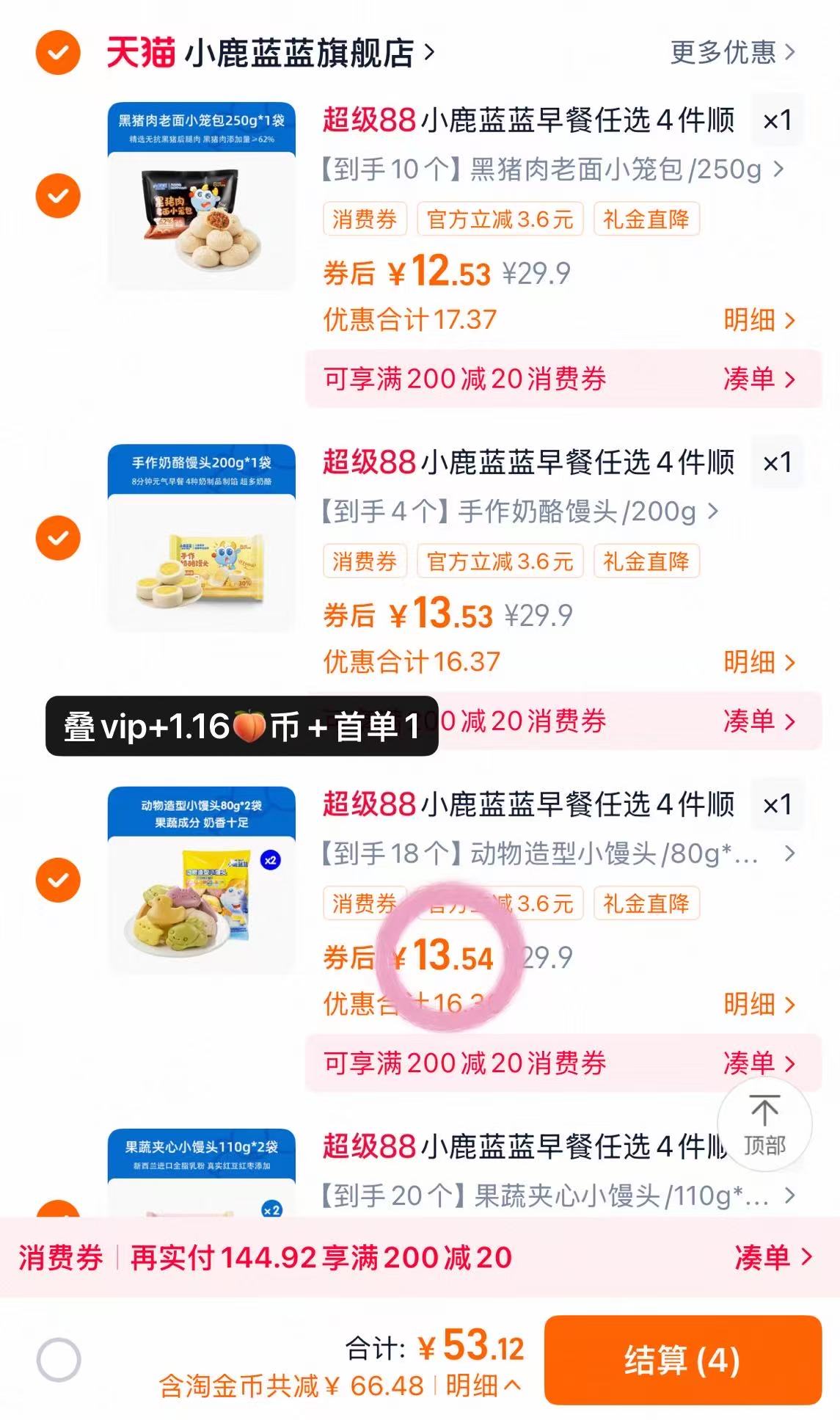Deselect the 手作奶酪馒头 item checkbox
Image resolution: width=840 pixels, height=1420 pixels.
(x=59, y=538)
